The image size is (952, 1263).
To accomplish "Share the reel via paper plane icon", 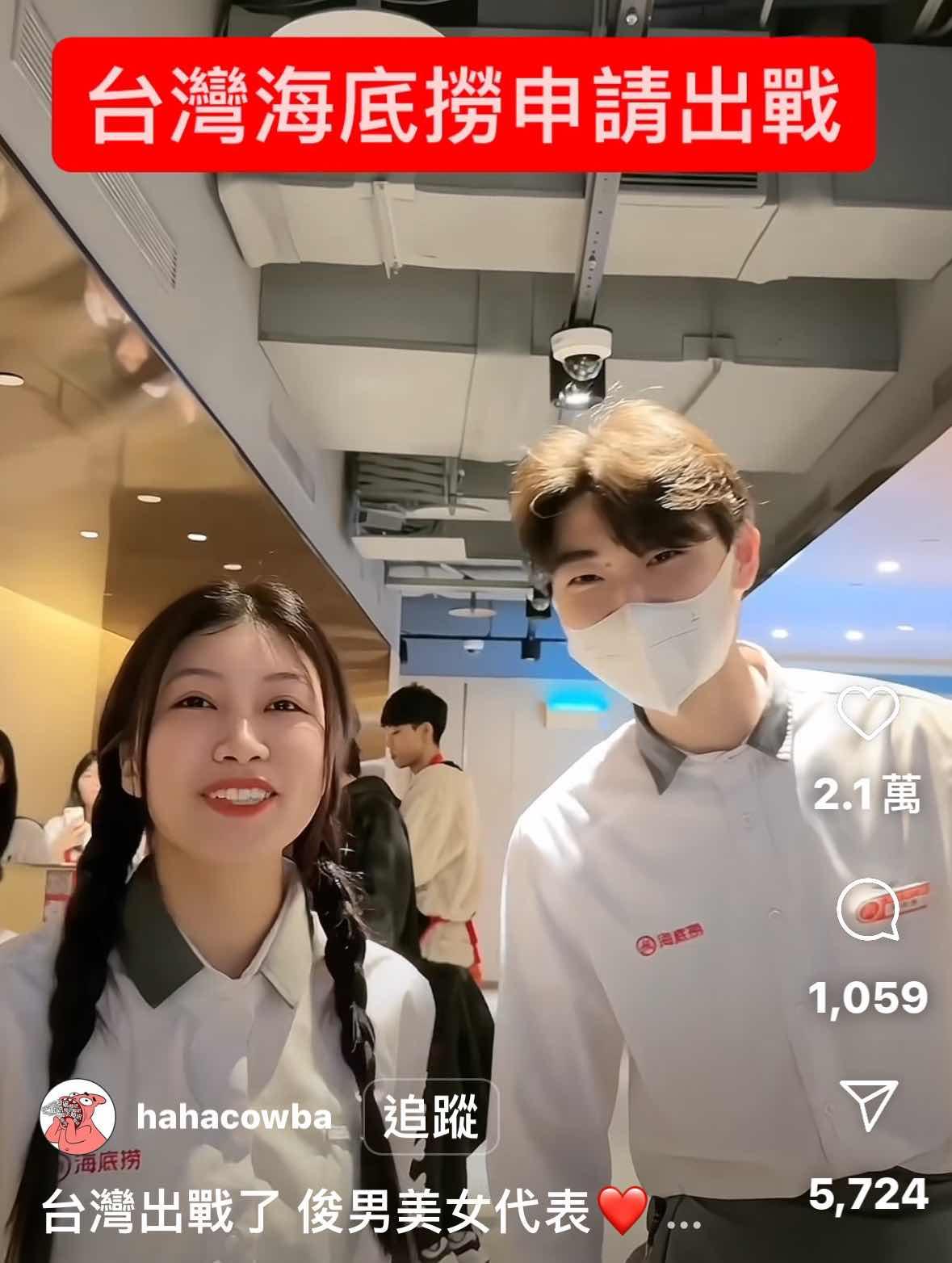I will (x=869, y=1106).
